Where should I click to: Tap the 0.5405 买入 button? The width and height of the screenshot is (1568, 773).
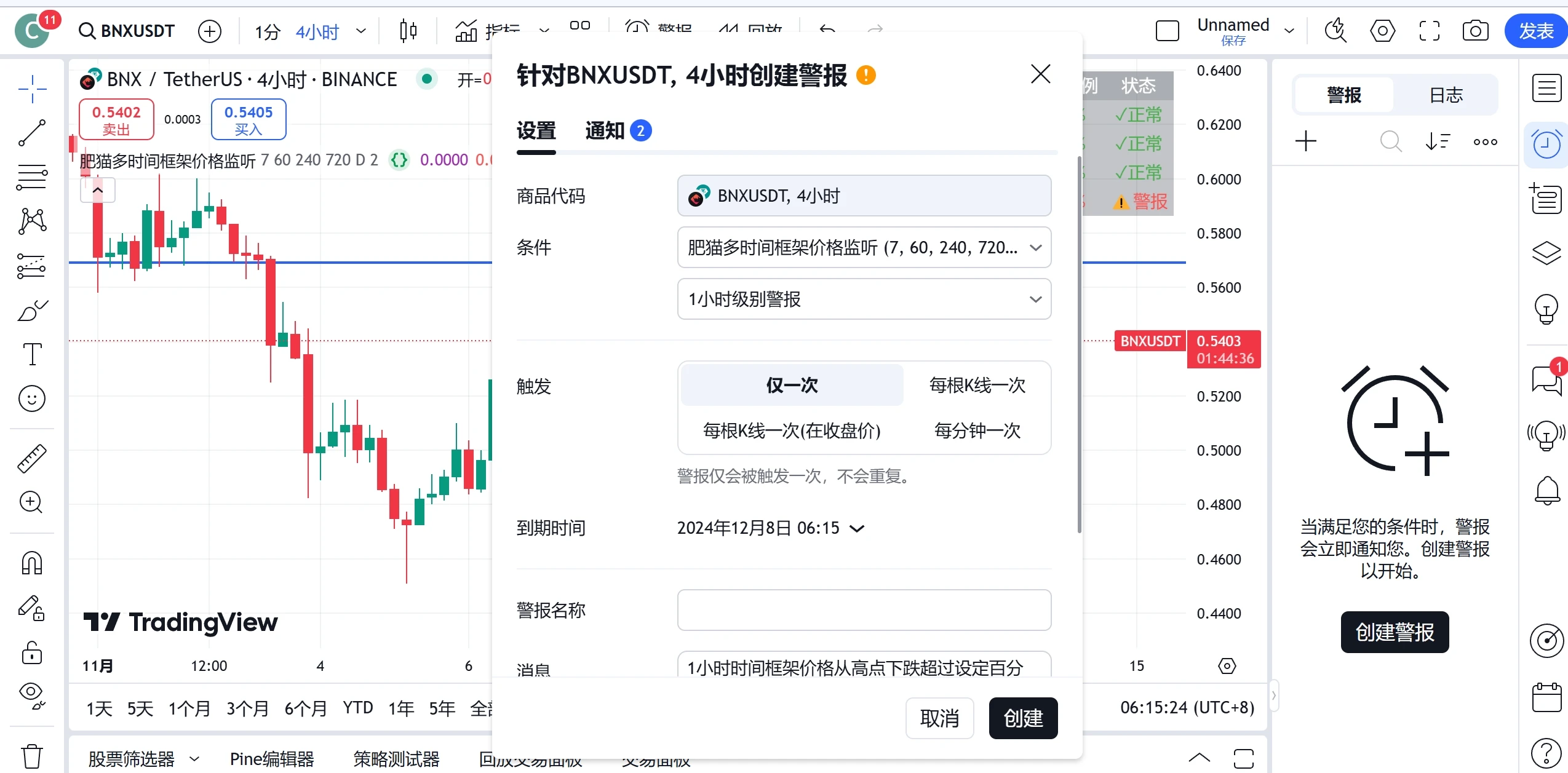click(x=249, y=120)
